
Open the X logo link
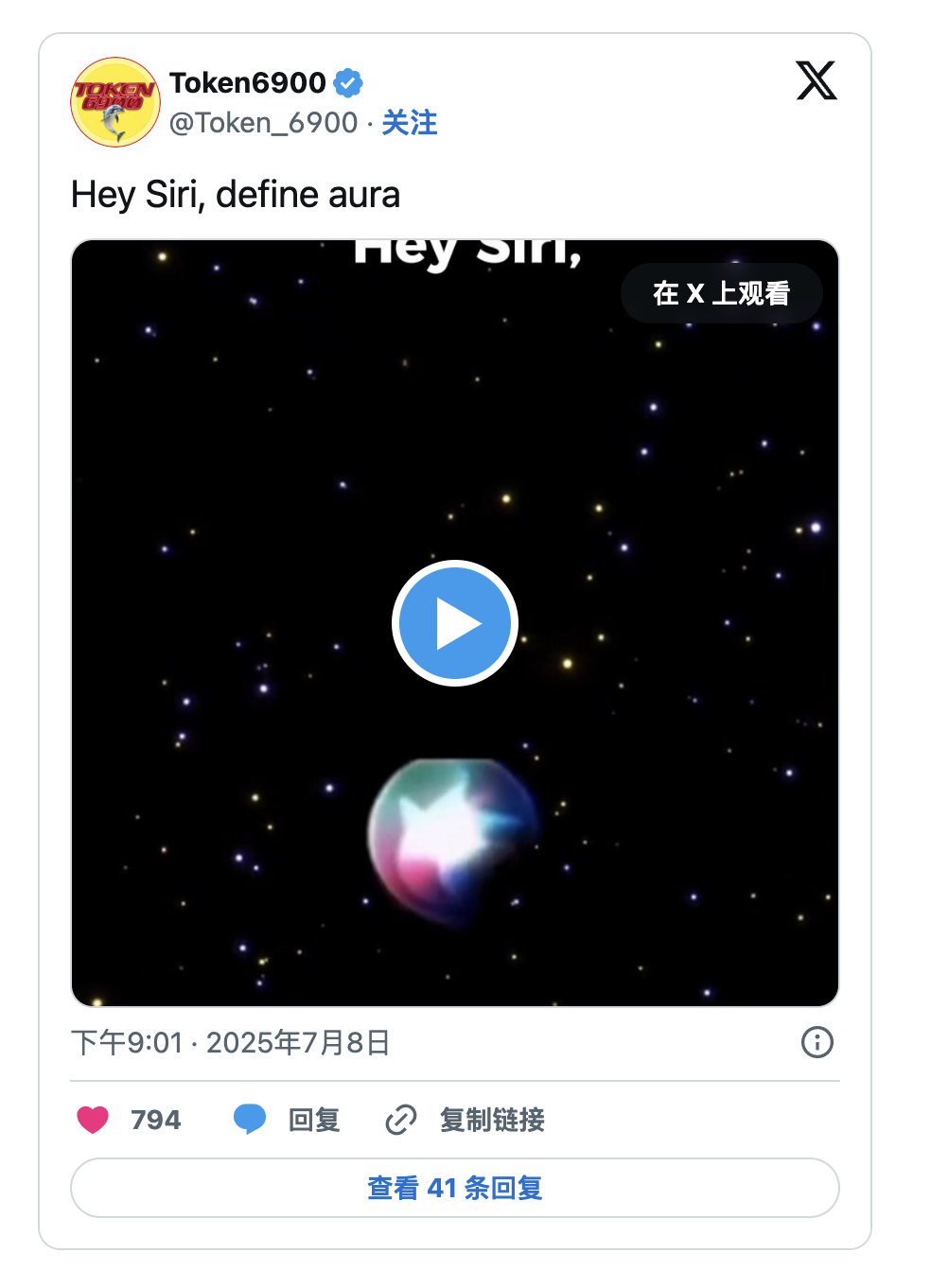coord(816,80)
